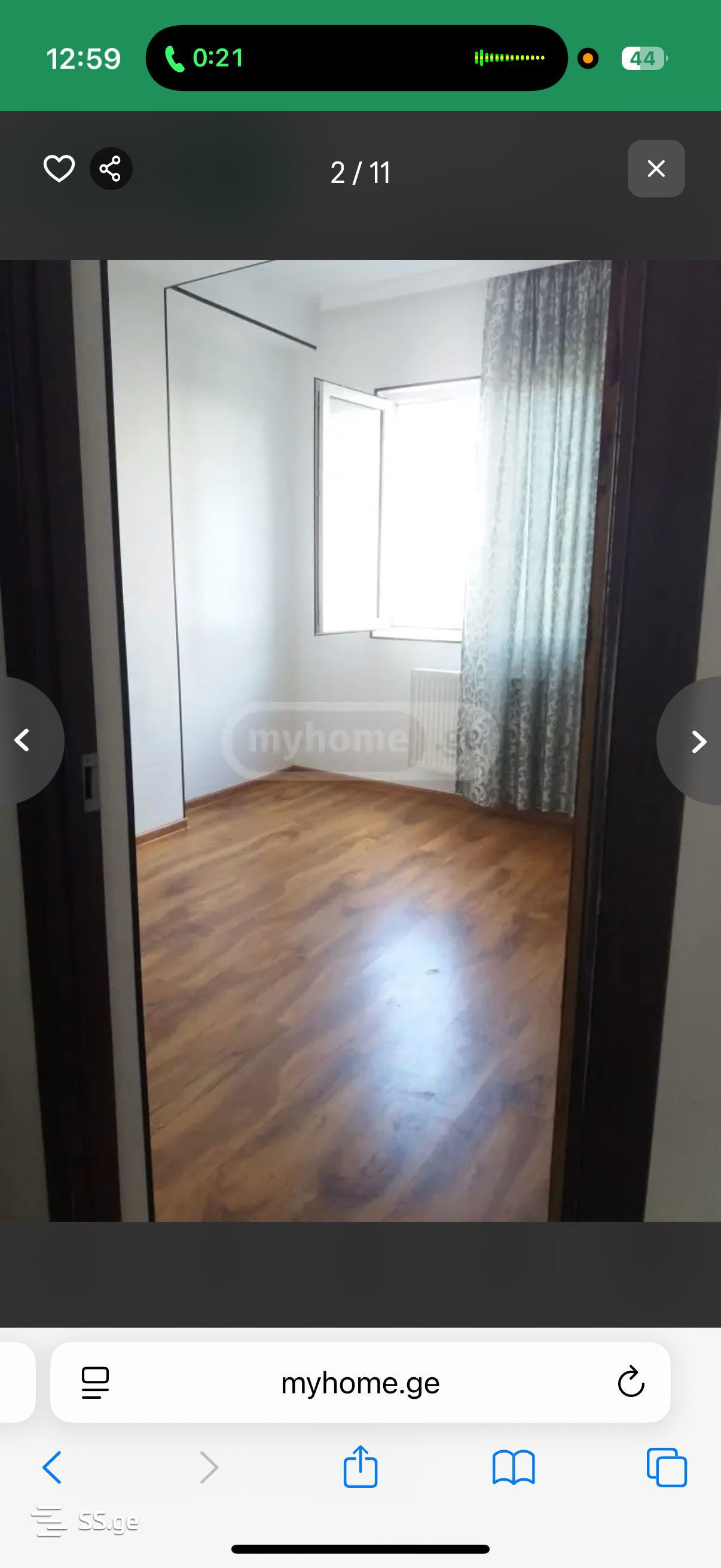Open the page settings menu in address bar
Viewport: 721px width, 1568px height.
(x=96, y=1383)
